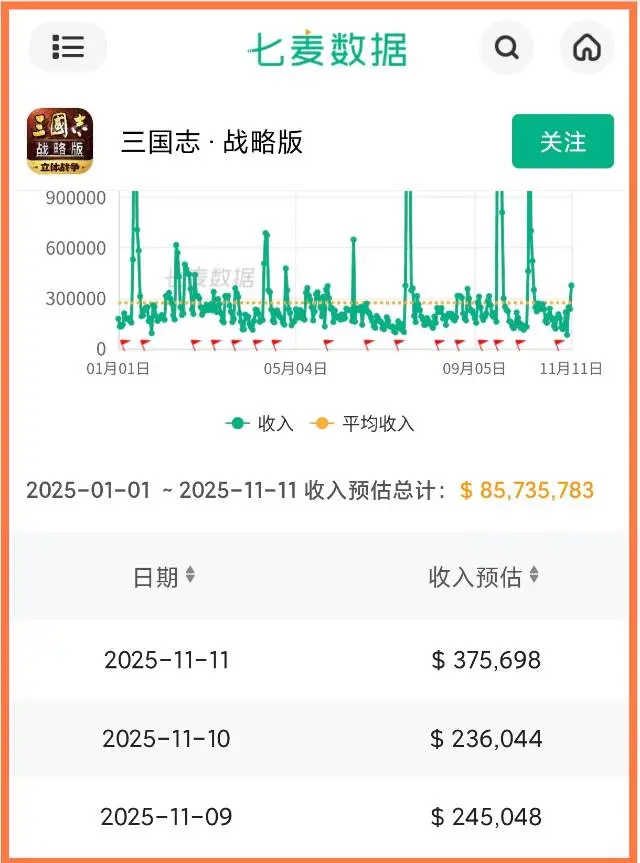Tap the 关注 button to follow

pos(562,141)
